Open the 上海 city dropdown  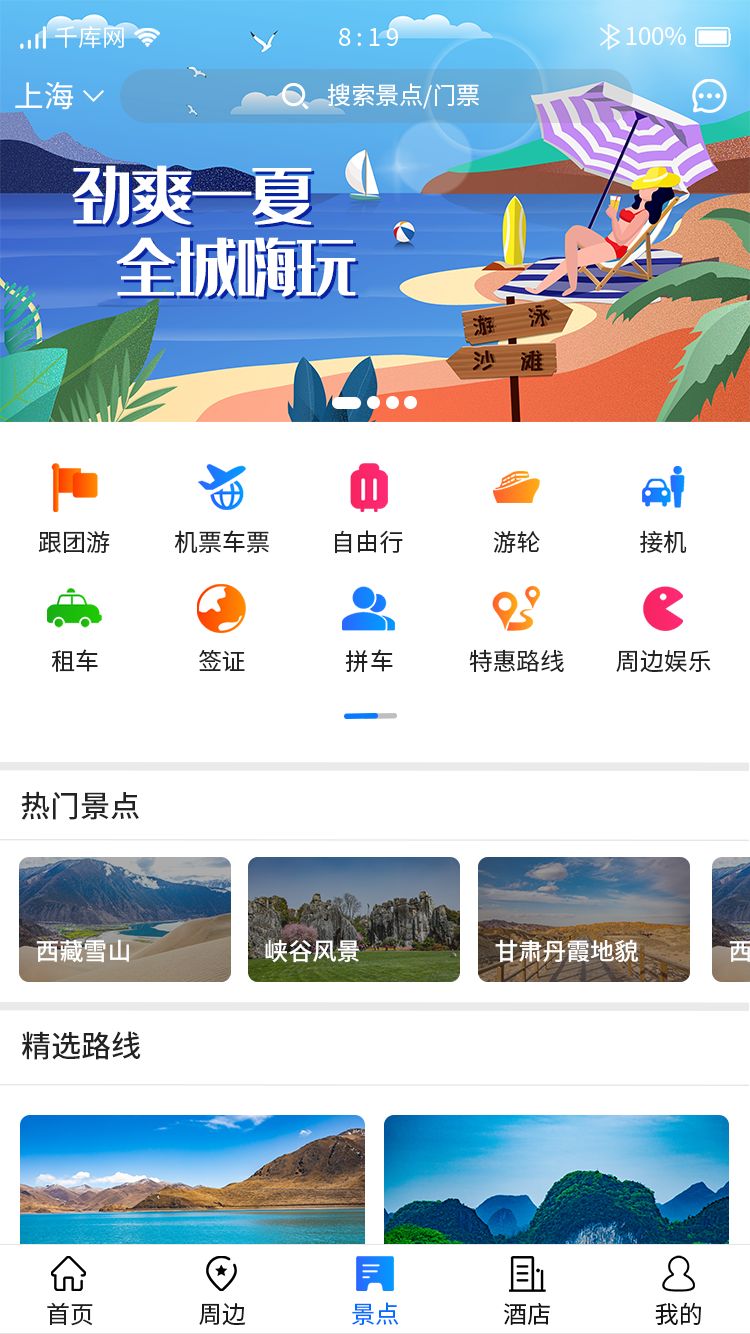pos(60,96)
